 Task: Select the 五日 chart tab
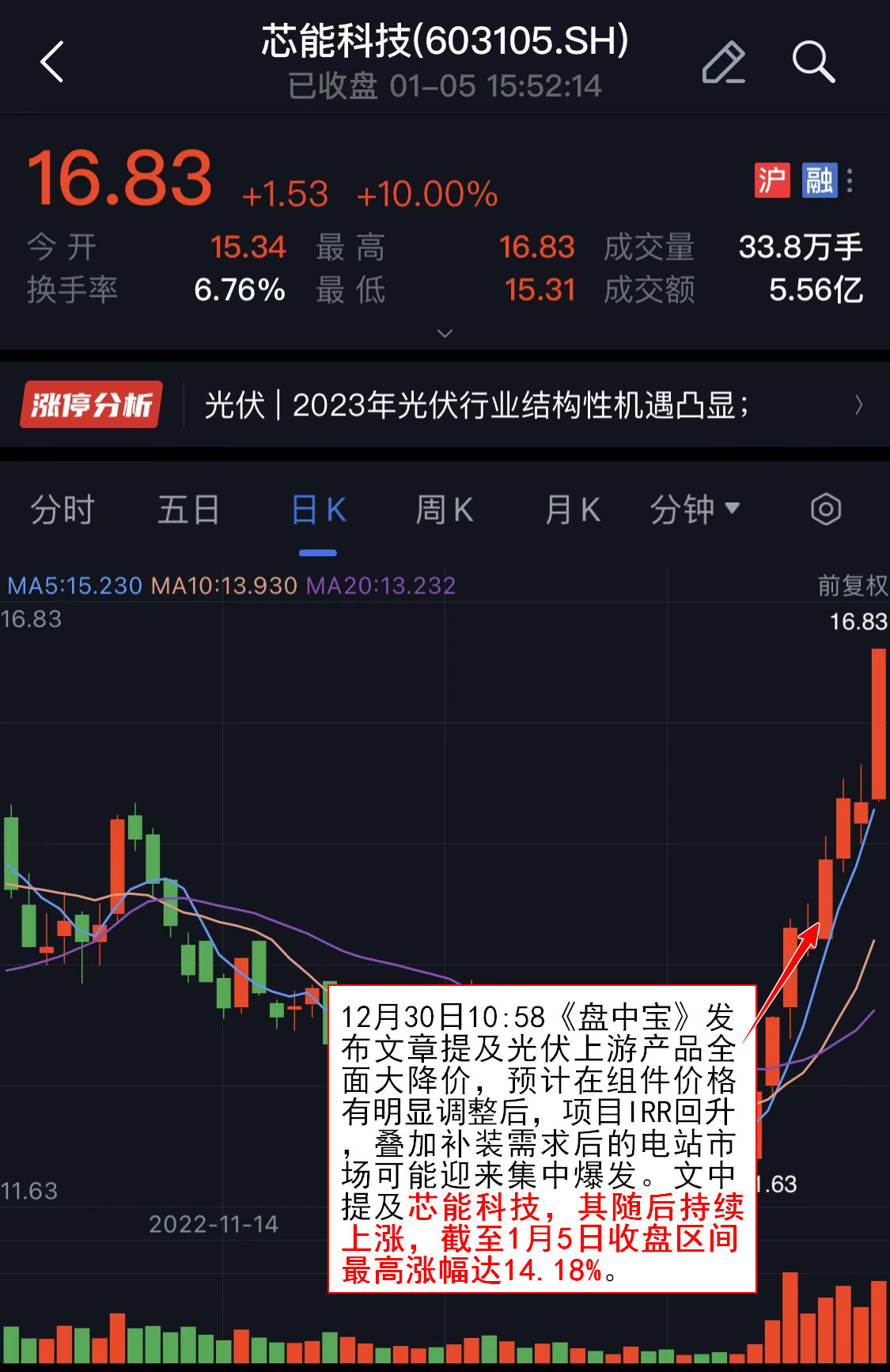[188, 510]
